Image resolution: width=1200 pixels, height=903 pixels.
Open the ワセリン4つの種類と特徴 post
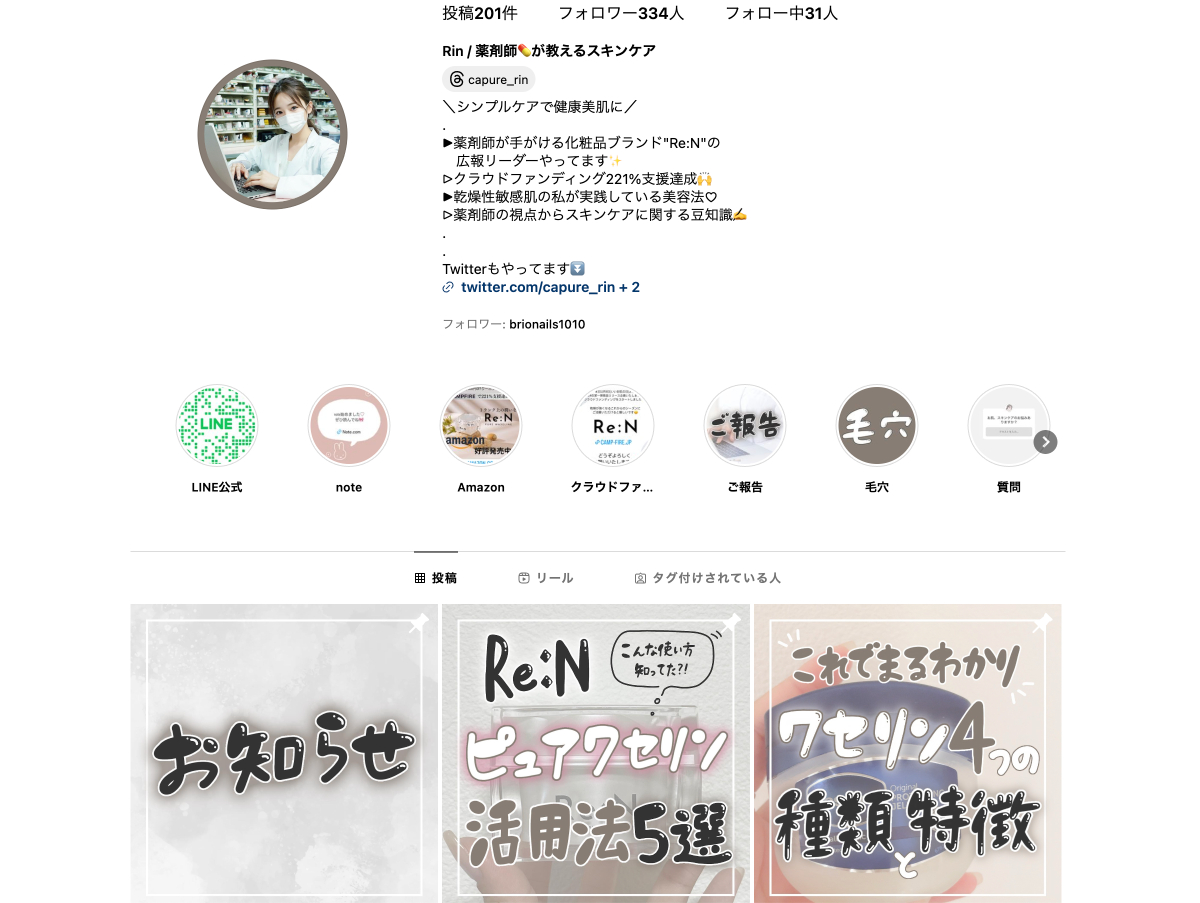coord(908,753)
